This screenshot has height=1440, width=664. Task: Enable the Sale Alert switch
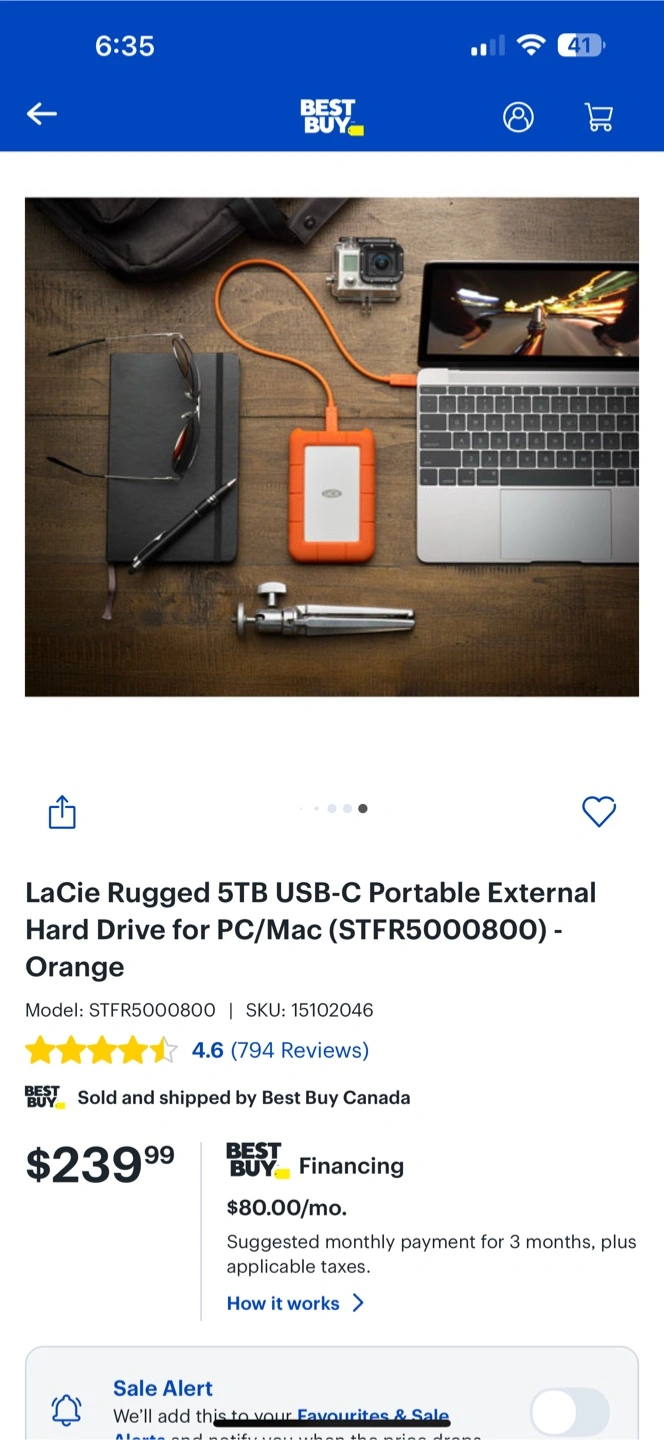(570, 1412)
